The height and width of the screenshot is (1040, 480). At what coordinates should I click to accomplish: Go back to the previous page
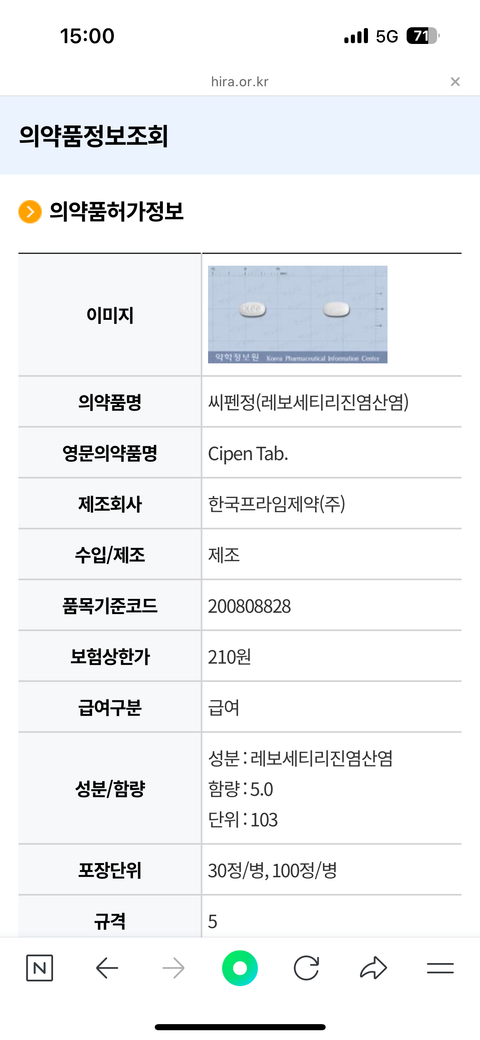tap(107, 969)
